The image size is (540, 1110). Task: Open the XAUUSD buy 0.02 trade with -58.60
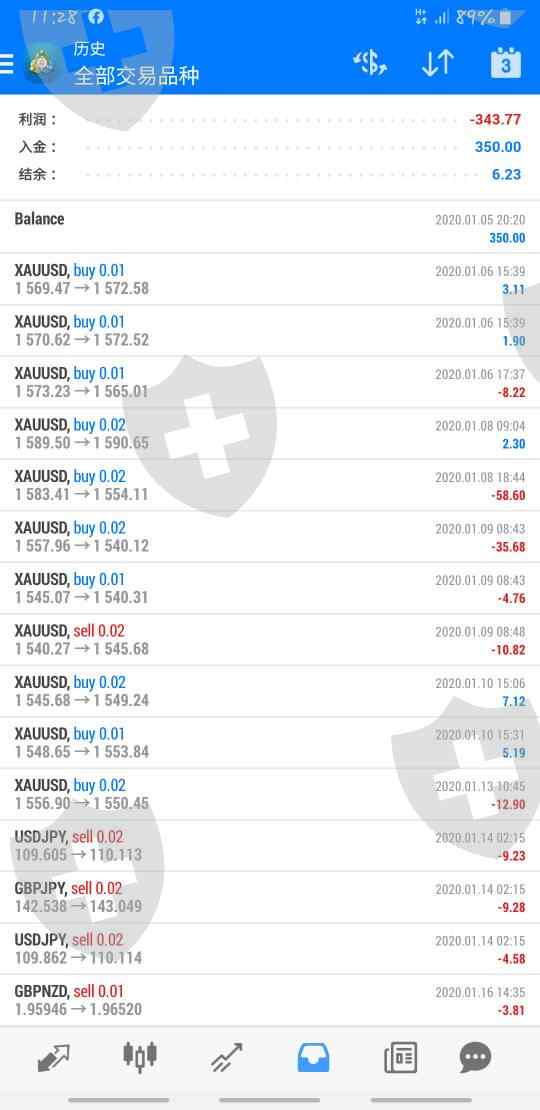coord(270,485)
